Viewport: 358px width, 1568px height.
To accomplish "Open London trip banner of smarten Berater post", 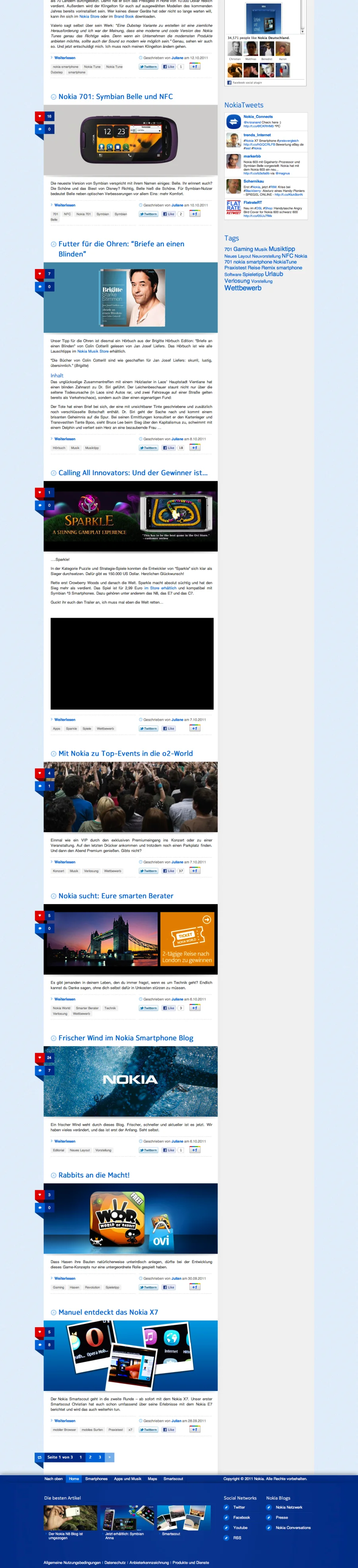I will [187, 938].
